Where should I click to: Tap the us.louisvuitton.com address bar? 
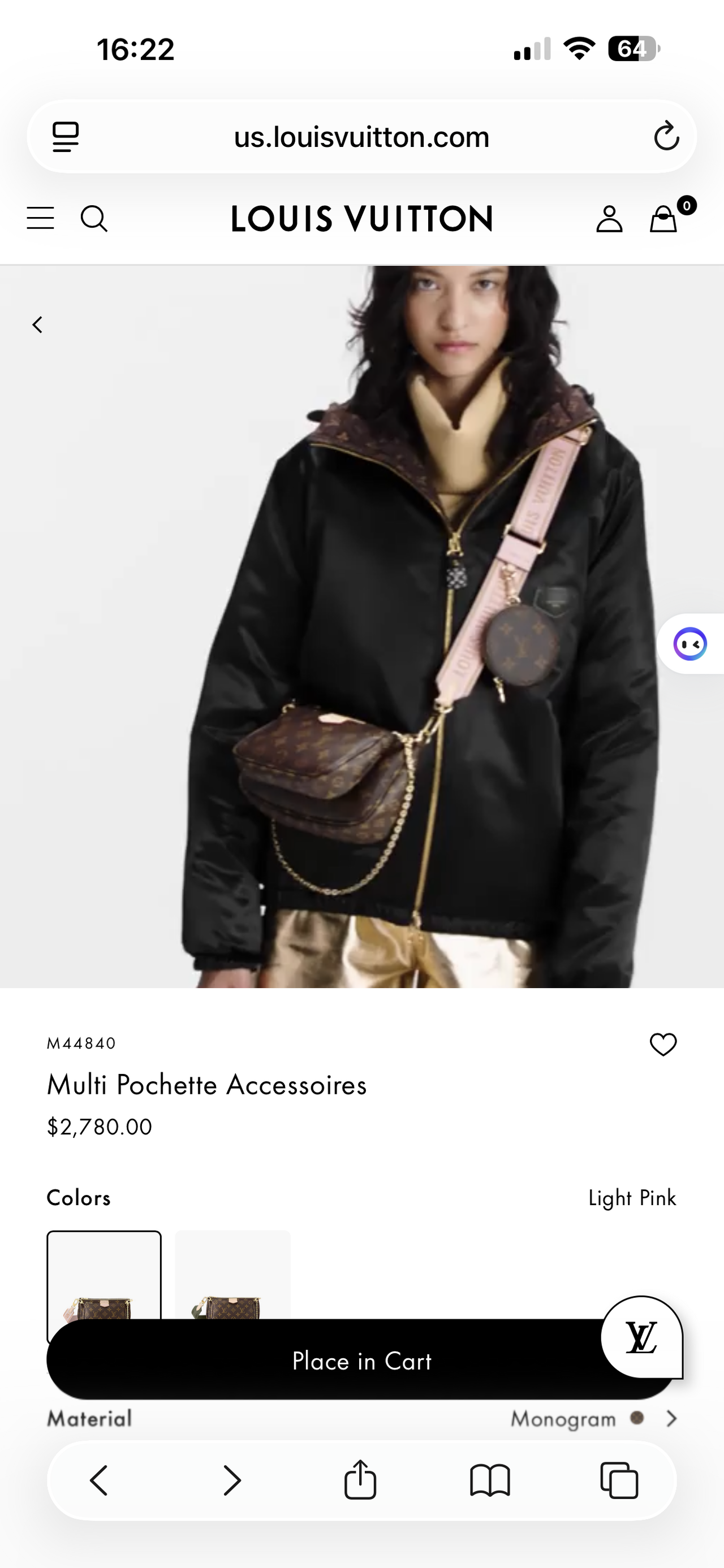(361, 137)
